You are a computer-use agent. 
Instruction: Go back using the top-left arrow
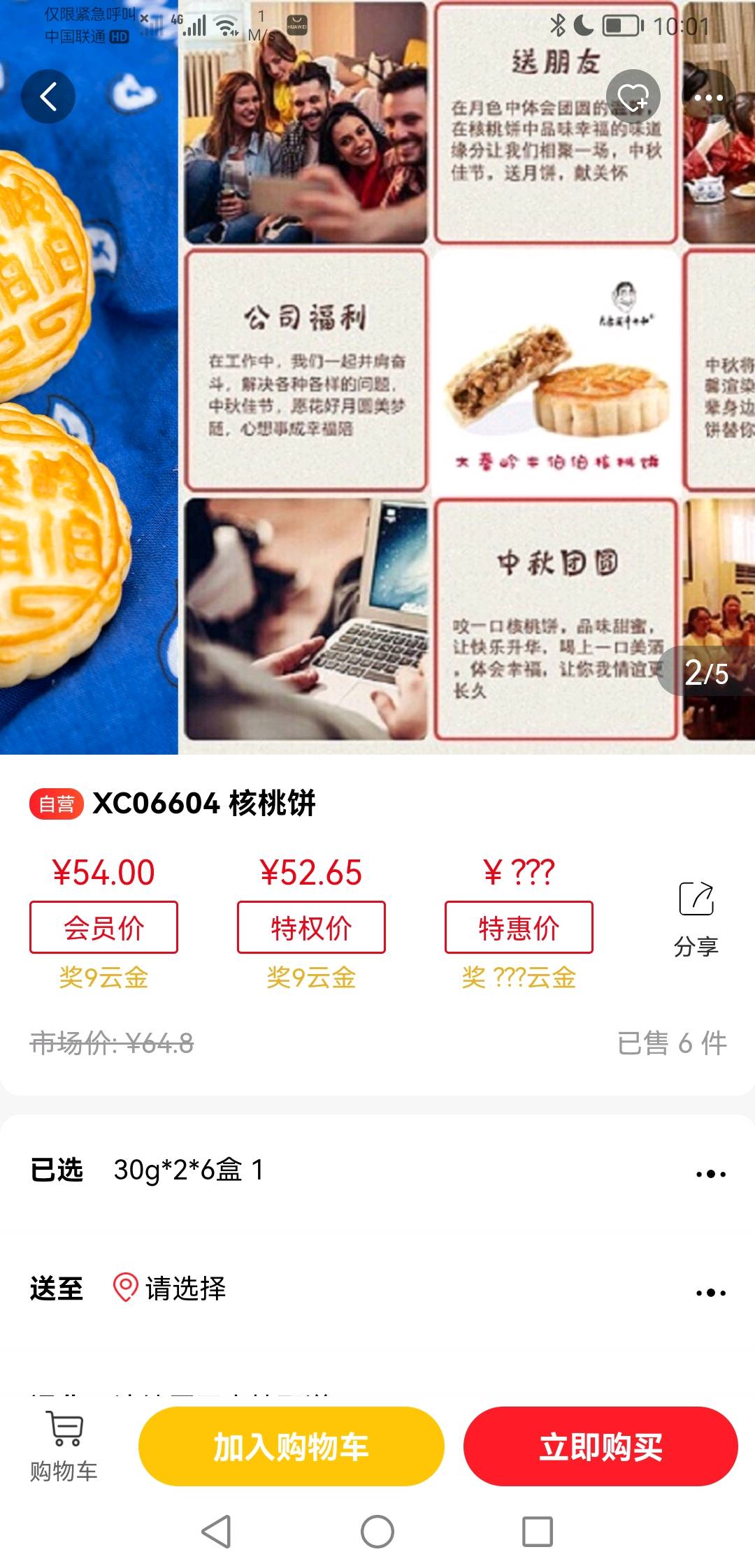click(x=48, y=96)
